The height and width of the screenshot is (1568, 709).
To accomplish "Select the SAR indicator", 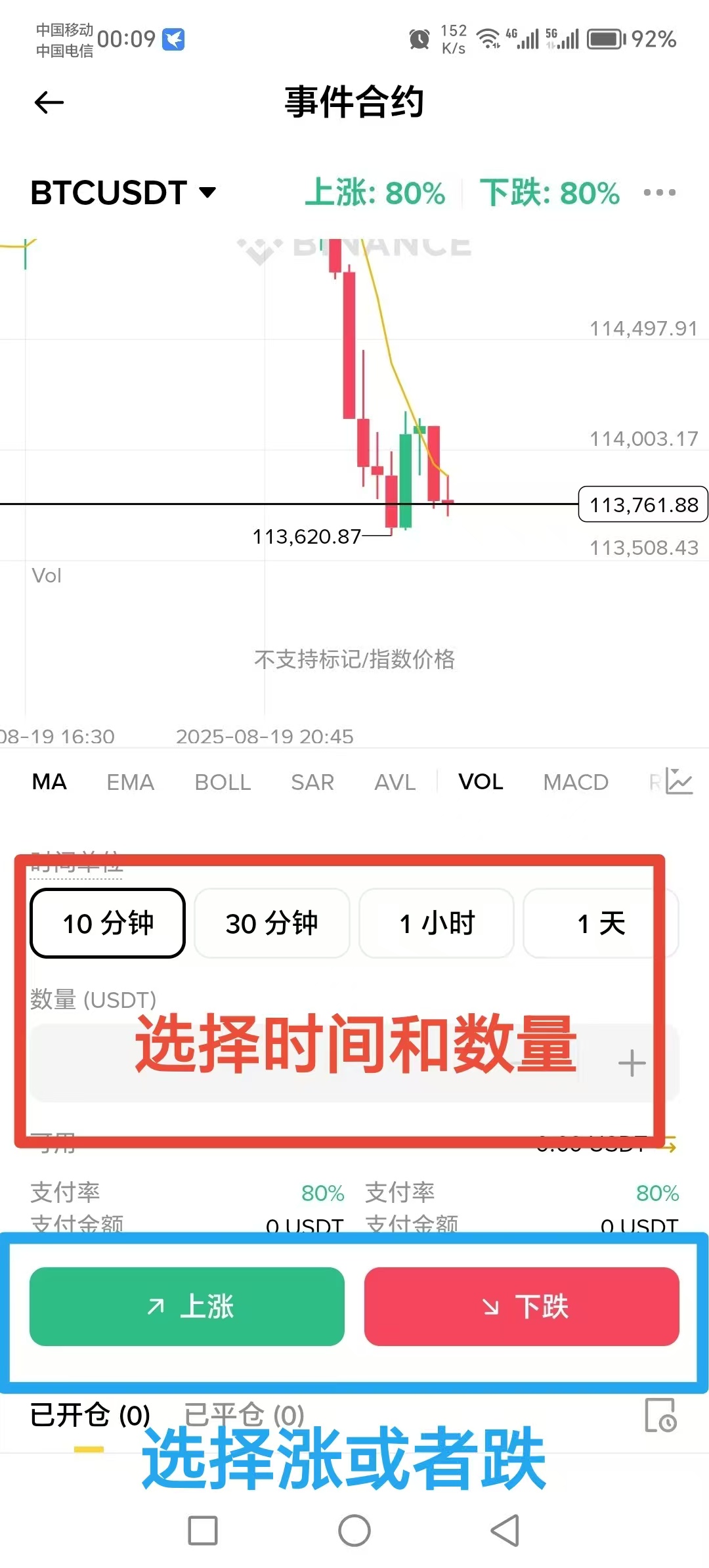I will coord(312,782).
